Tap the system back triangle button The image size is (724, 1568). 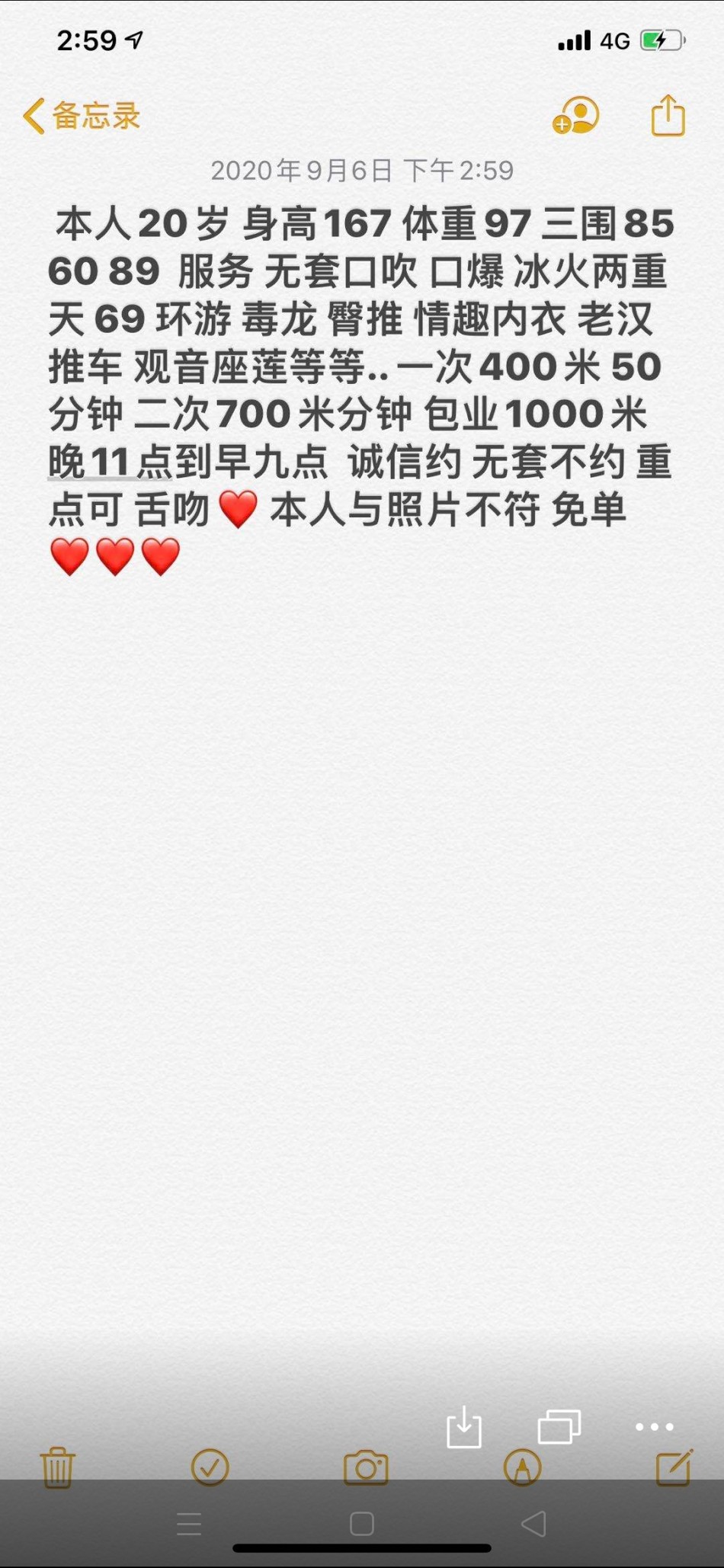[533, 1524]
